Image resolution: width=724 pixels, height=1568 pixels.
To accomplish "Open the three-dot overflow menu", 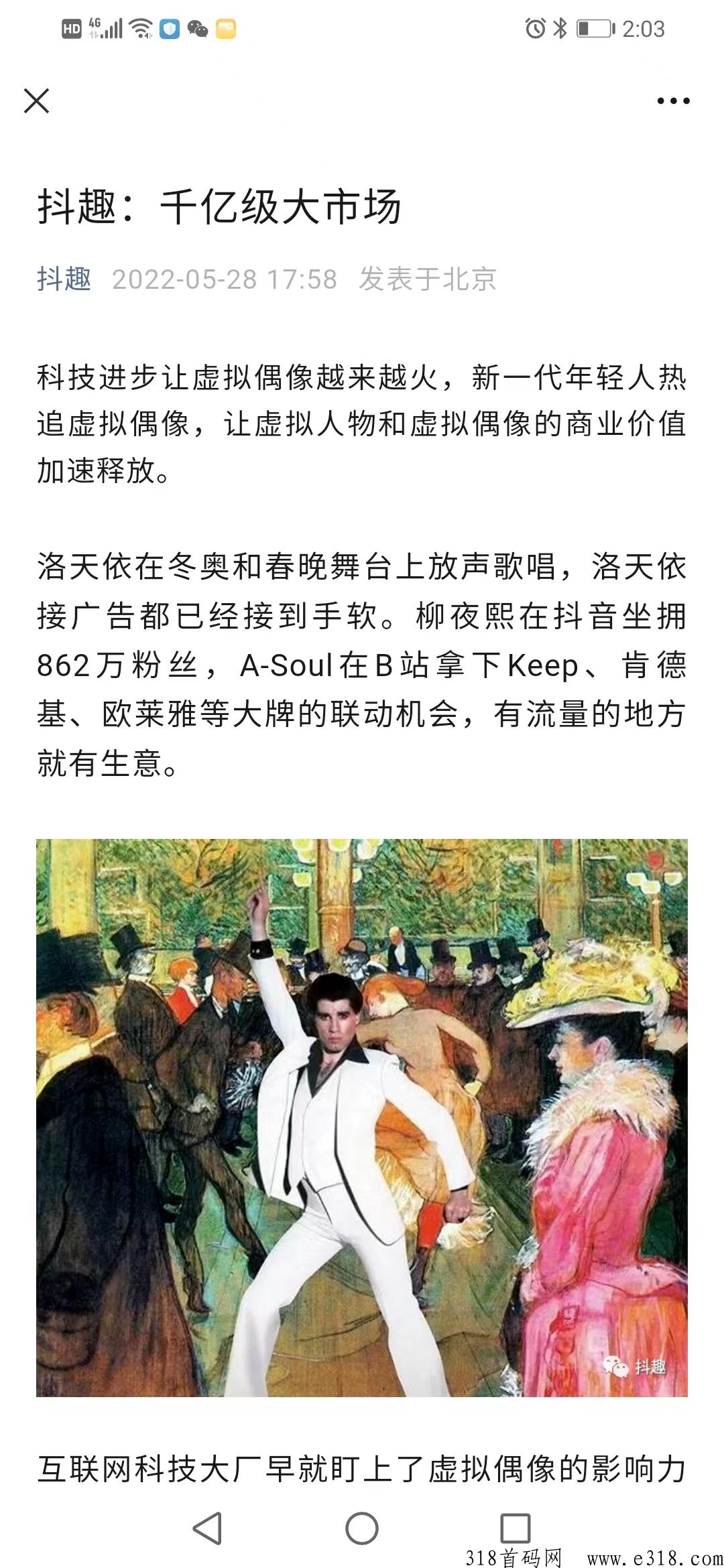I will (x=673, y=101).
